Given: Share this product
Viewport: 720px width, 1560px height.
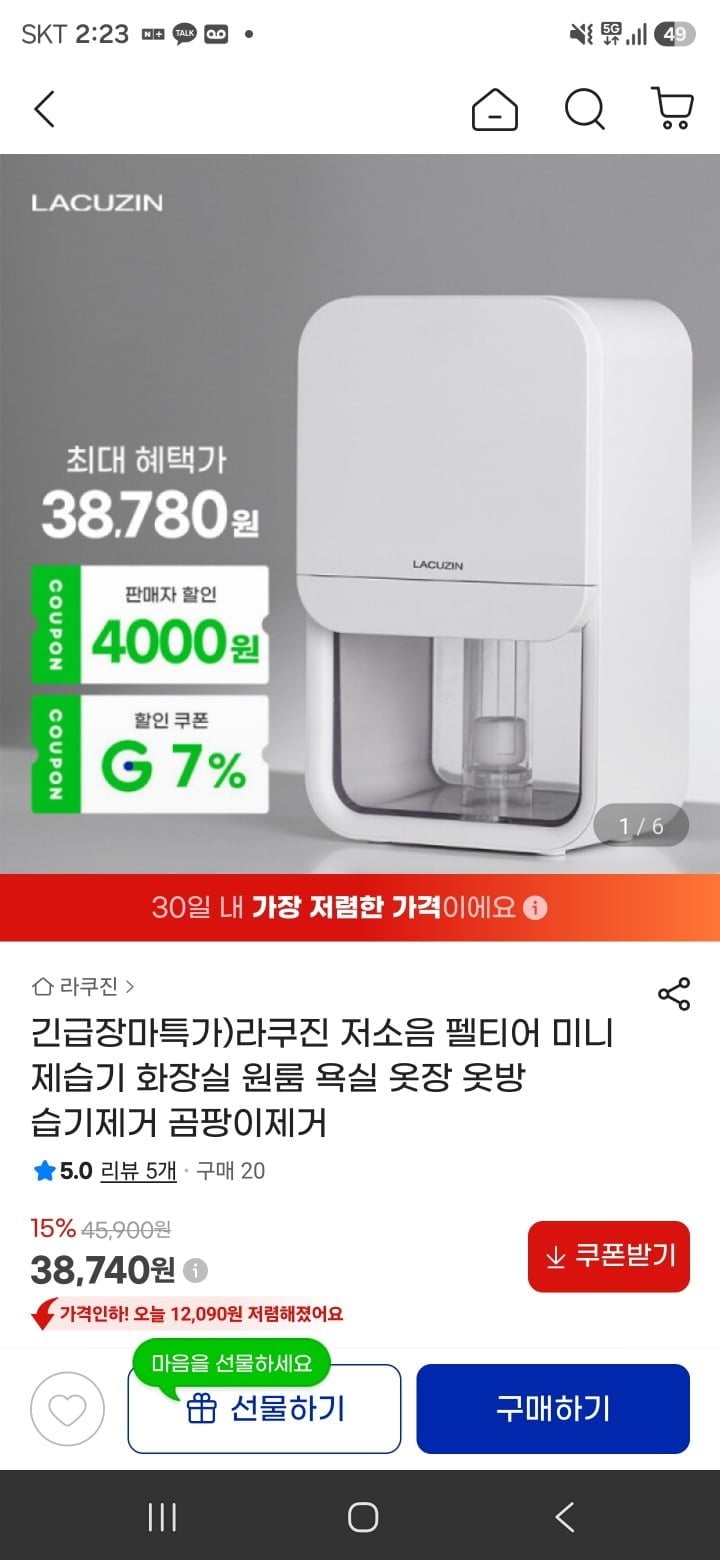Looking at the screenshot, I should [x=674, y=994].
